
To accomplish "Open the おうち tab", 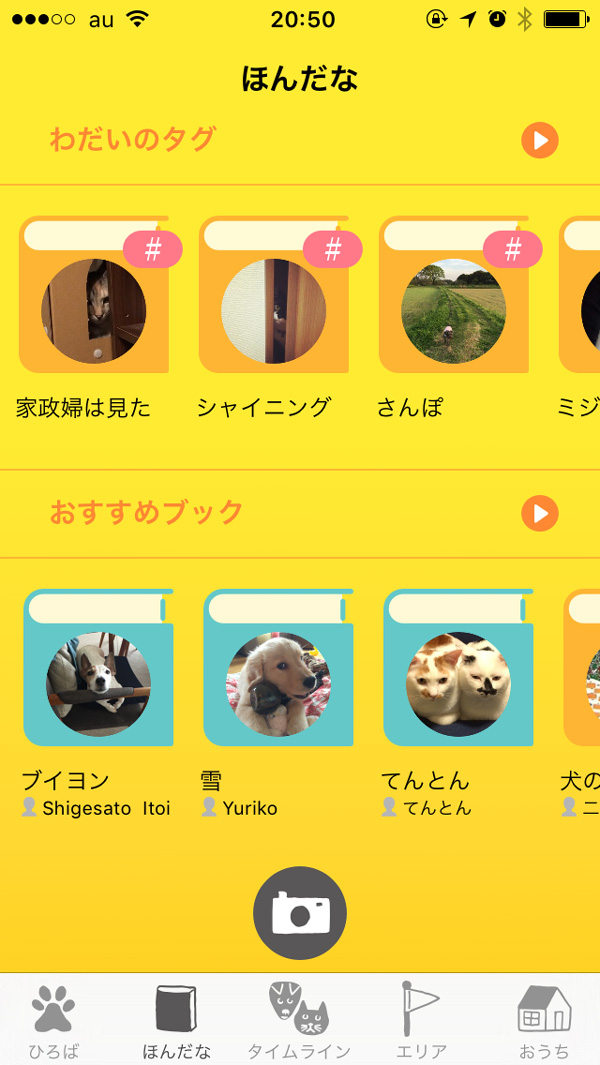I will (x=544, y=1020).
